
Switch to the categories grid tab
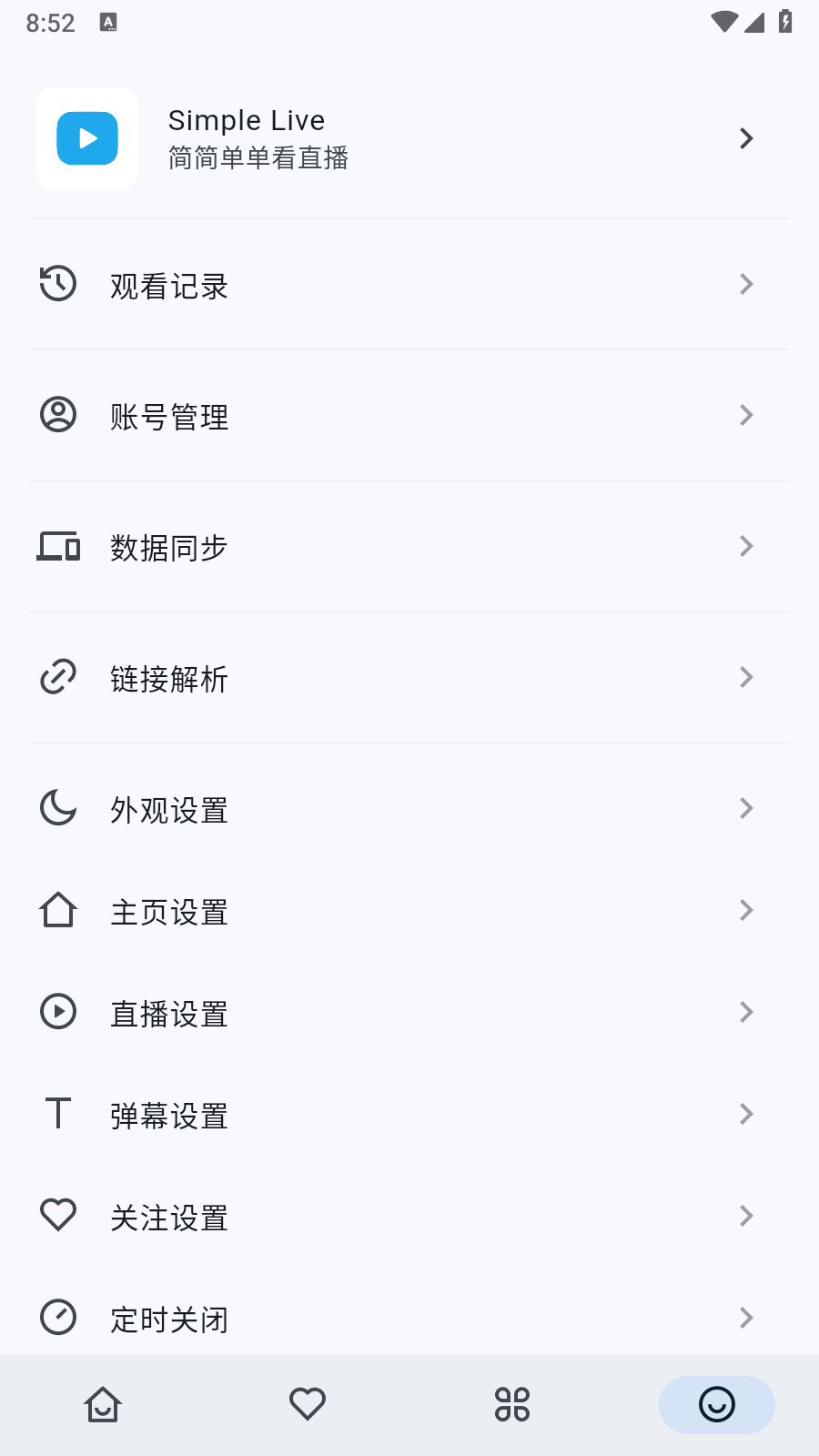[x=512, y=1404]
